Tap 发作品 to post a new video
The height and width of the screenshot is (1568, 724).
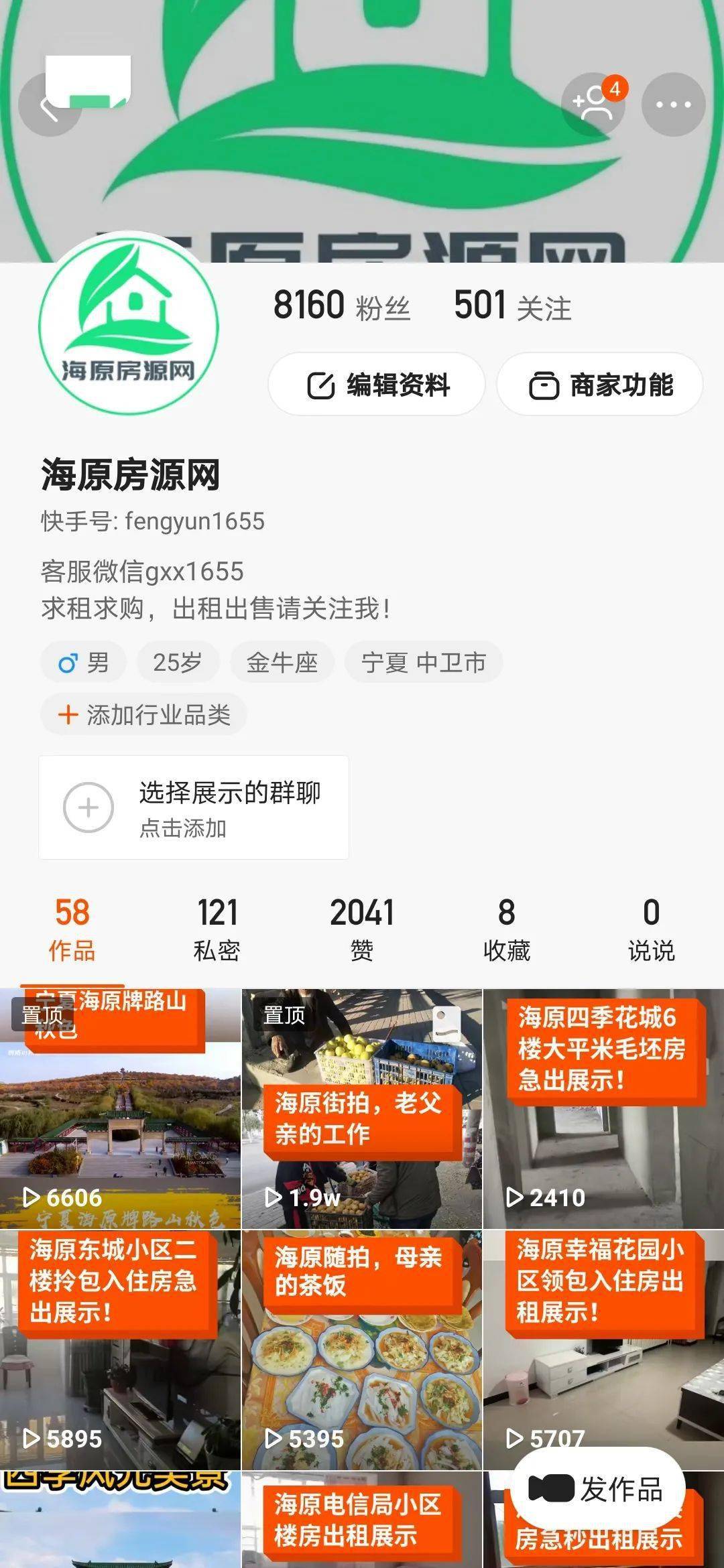coord(598,1489)
